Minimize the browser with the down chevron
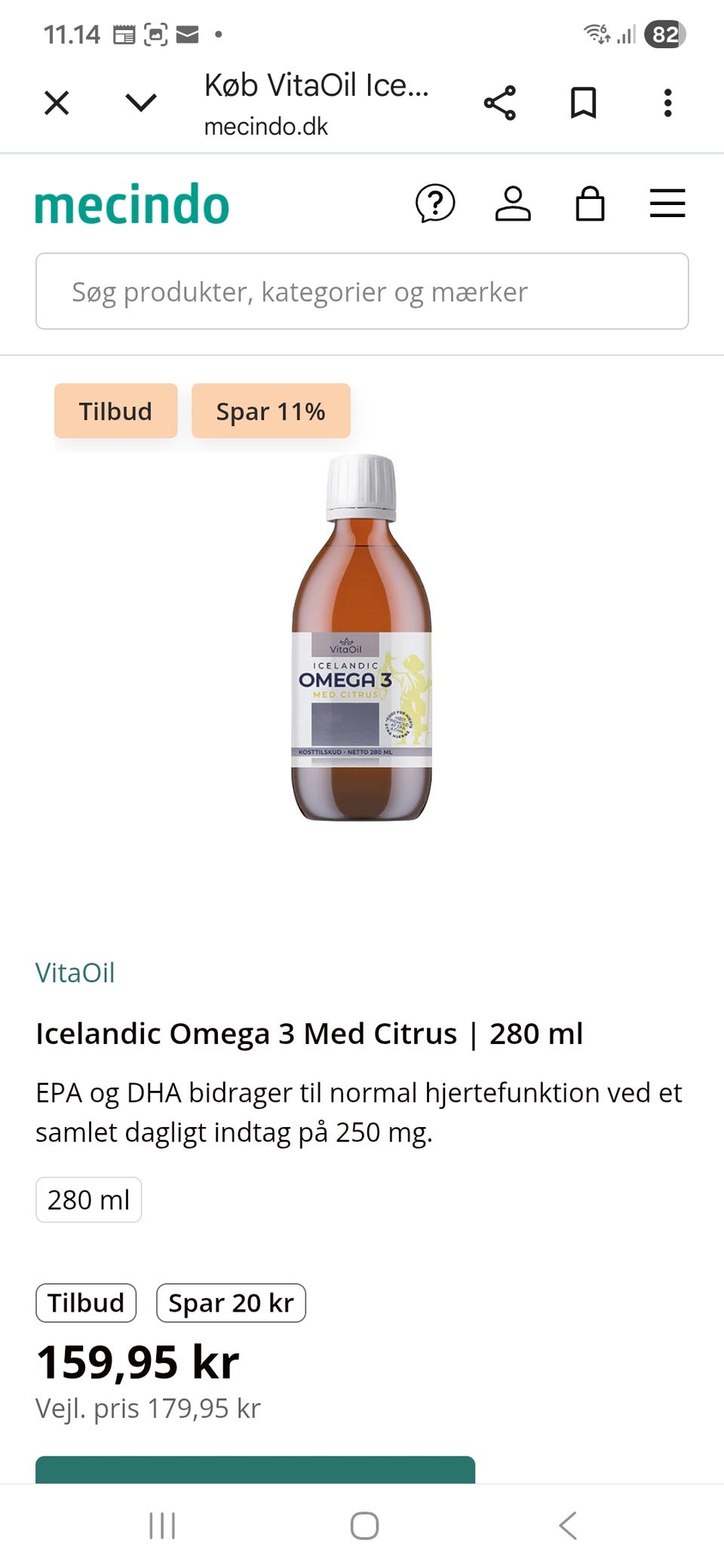The height and width of the screenshot is (1568, 724). (x=141, y=103)
